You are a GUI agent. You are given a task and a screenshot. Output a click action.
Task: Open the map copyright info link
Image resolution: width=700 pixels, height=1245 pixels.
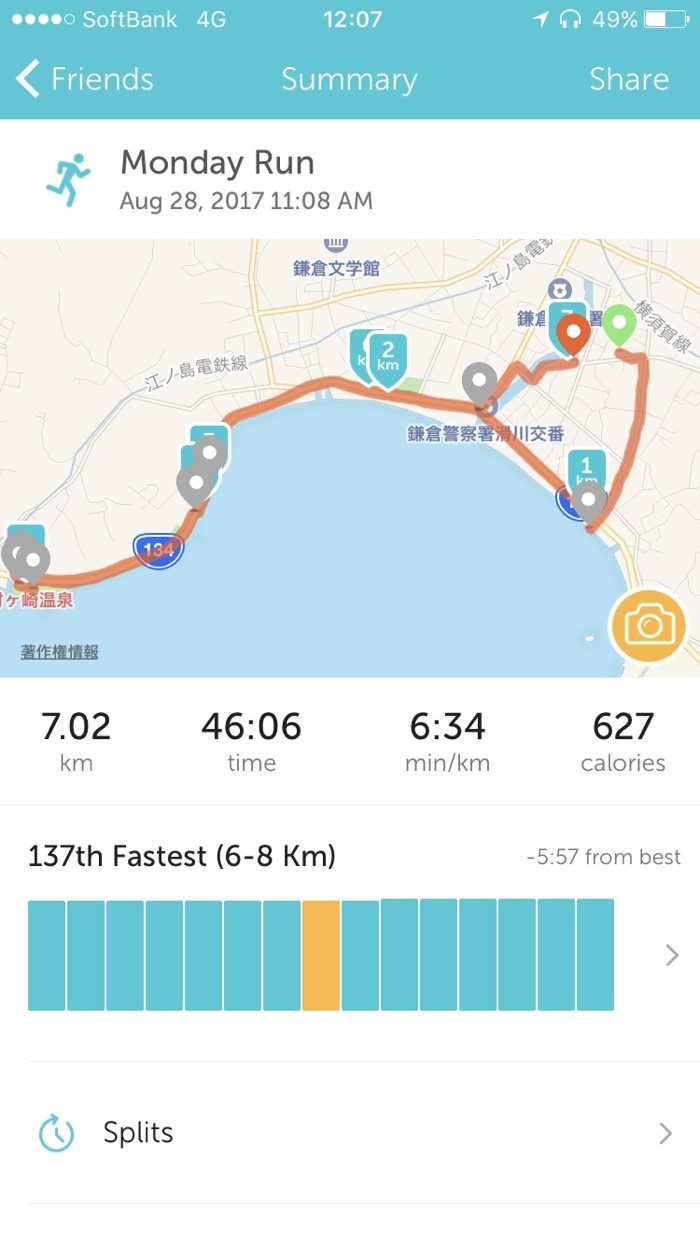60,652
